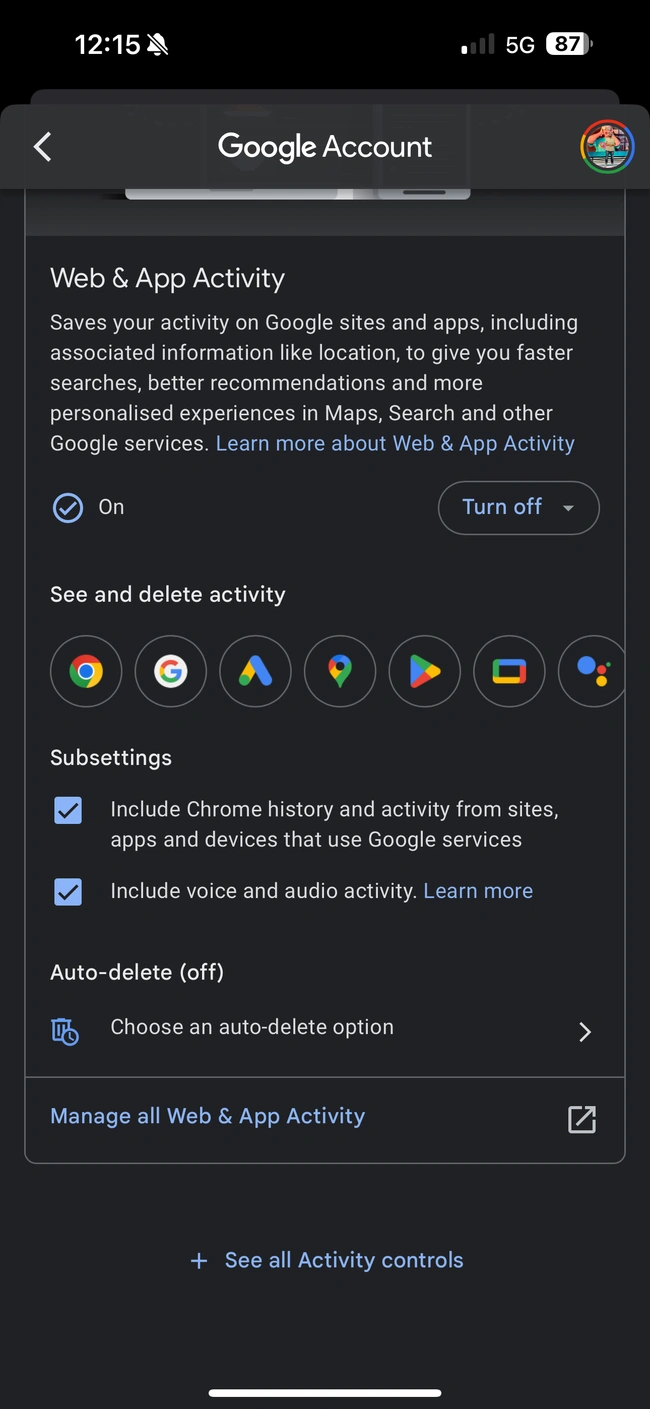View Google Maps activity
The height and width of the screenshot is (1409, 650).
pos(340,672)
